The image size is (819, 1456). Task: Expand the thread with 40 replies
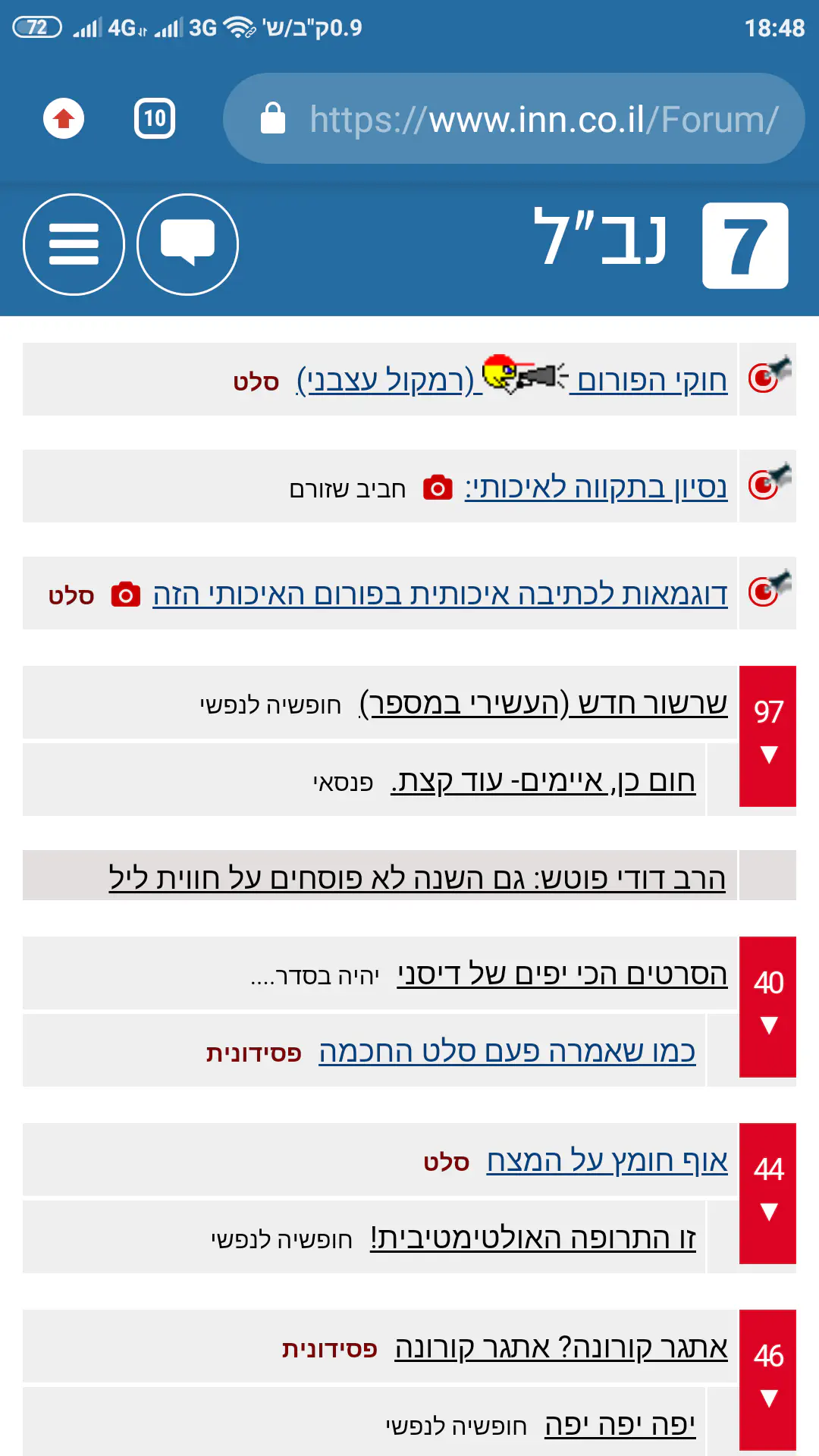tap(767, 1006)
